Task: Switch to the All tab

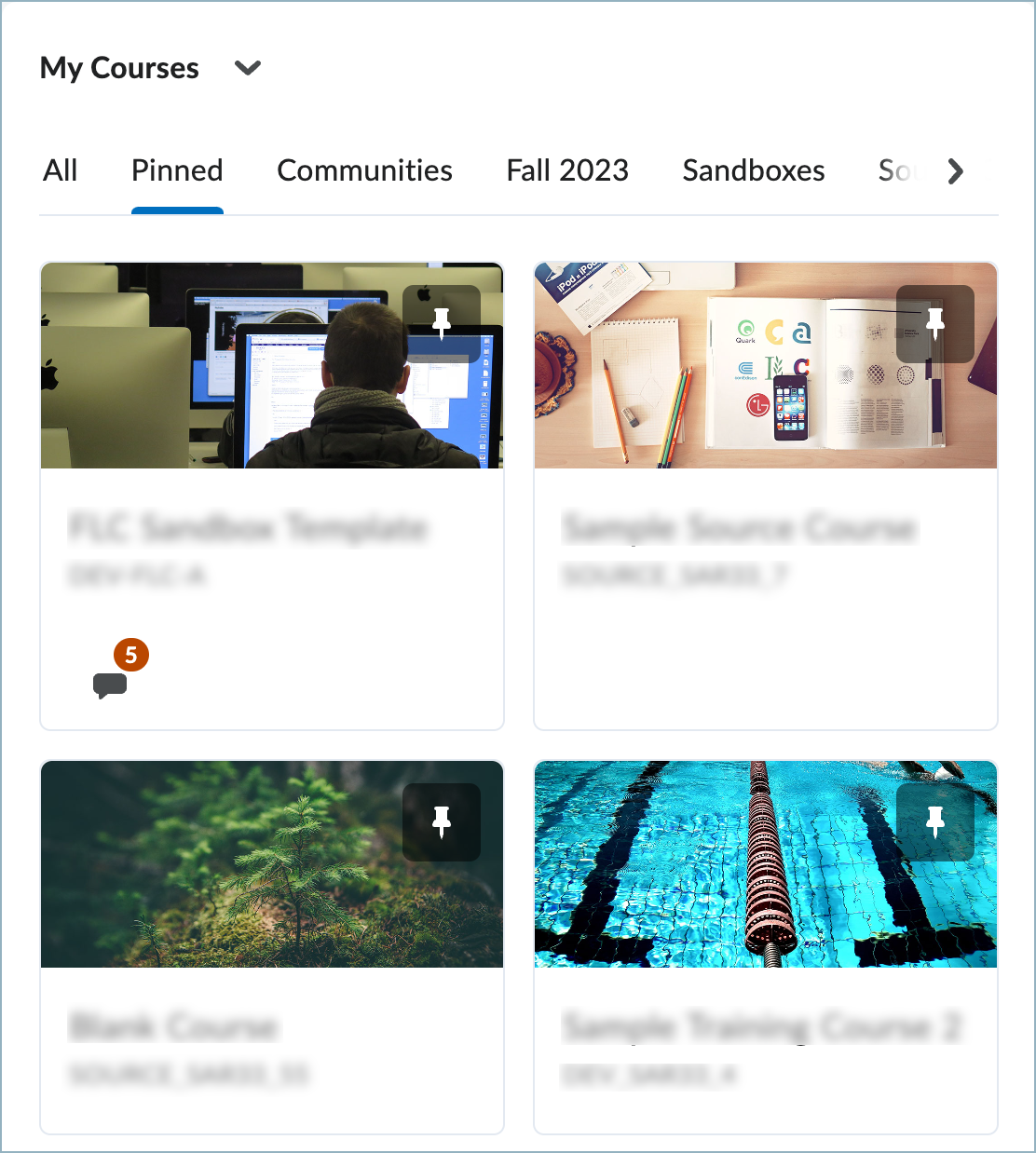Action: [x=61, y=170]
